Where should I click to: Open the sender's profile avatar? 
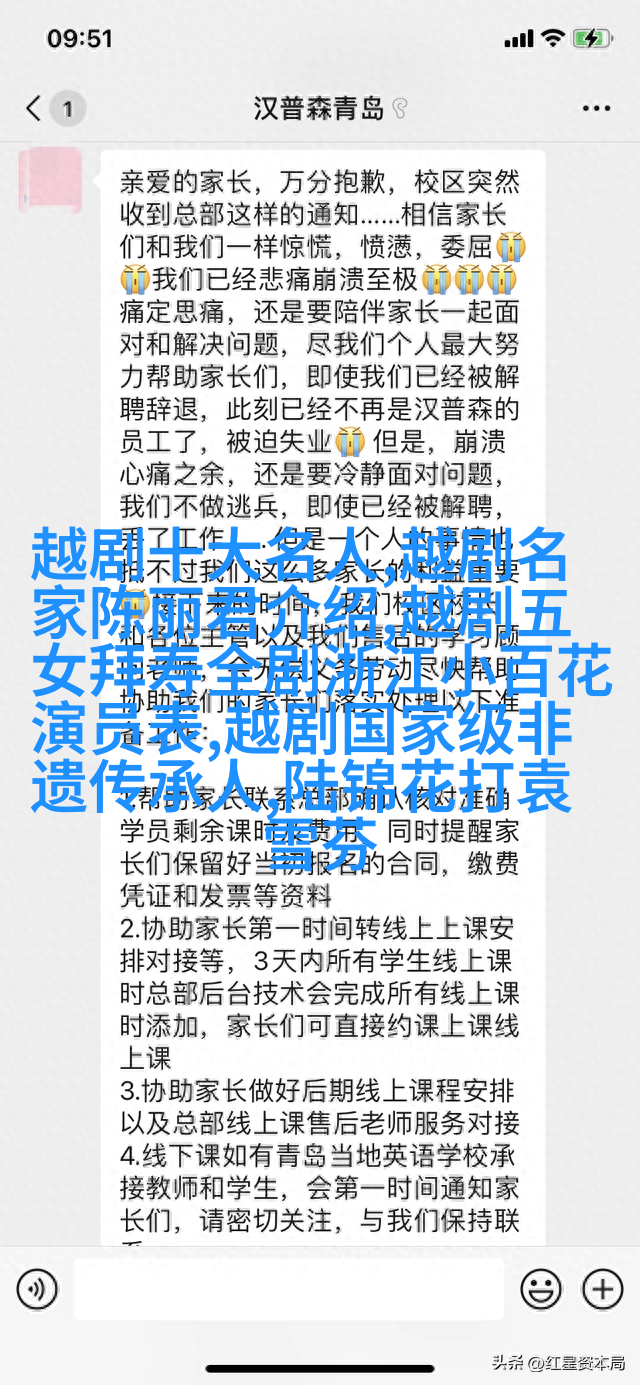(x=50, y=181)
